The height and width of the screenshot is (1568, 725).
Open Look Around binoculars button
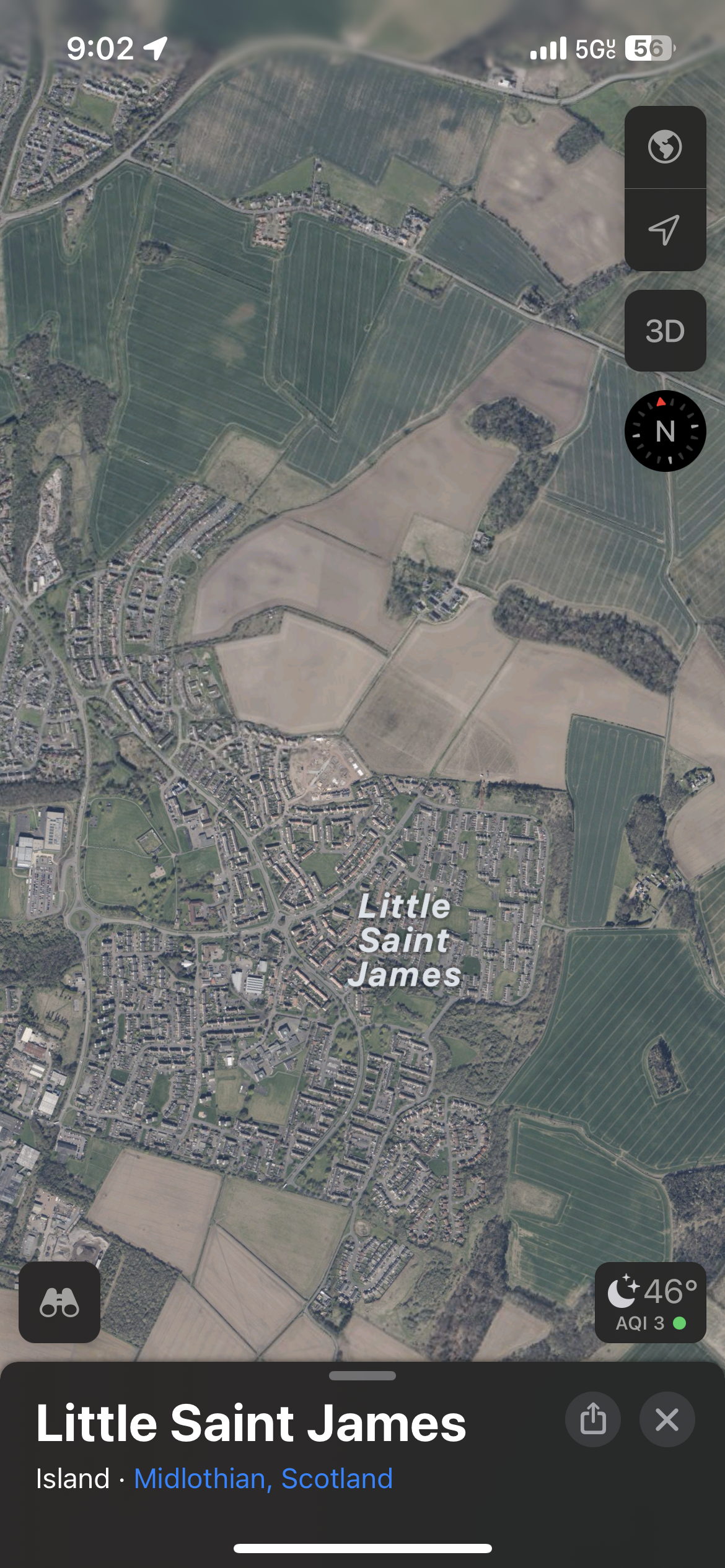(59, 1302)
